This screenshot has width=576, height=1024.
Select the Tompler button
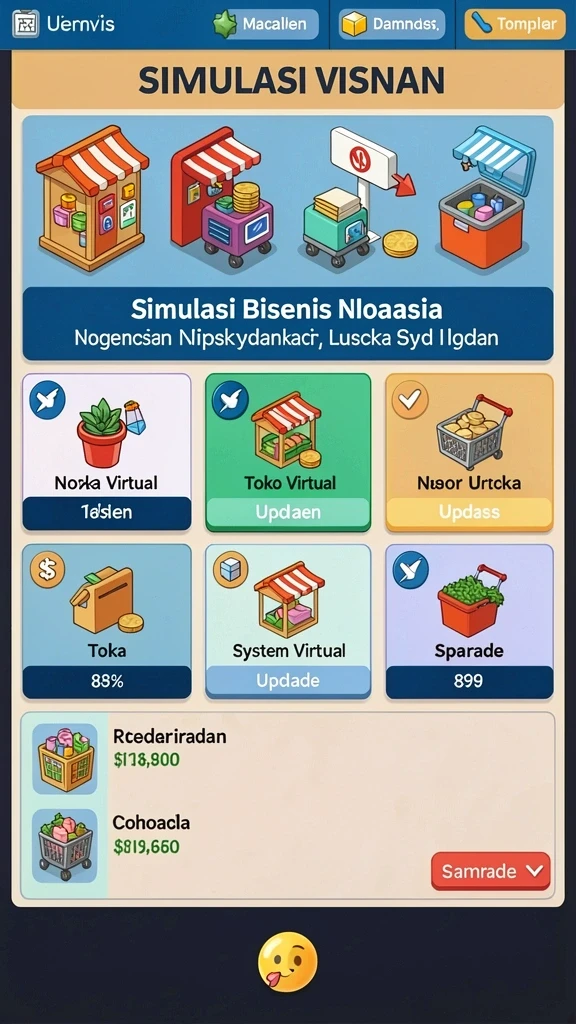click(515, 24)
